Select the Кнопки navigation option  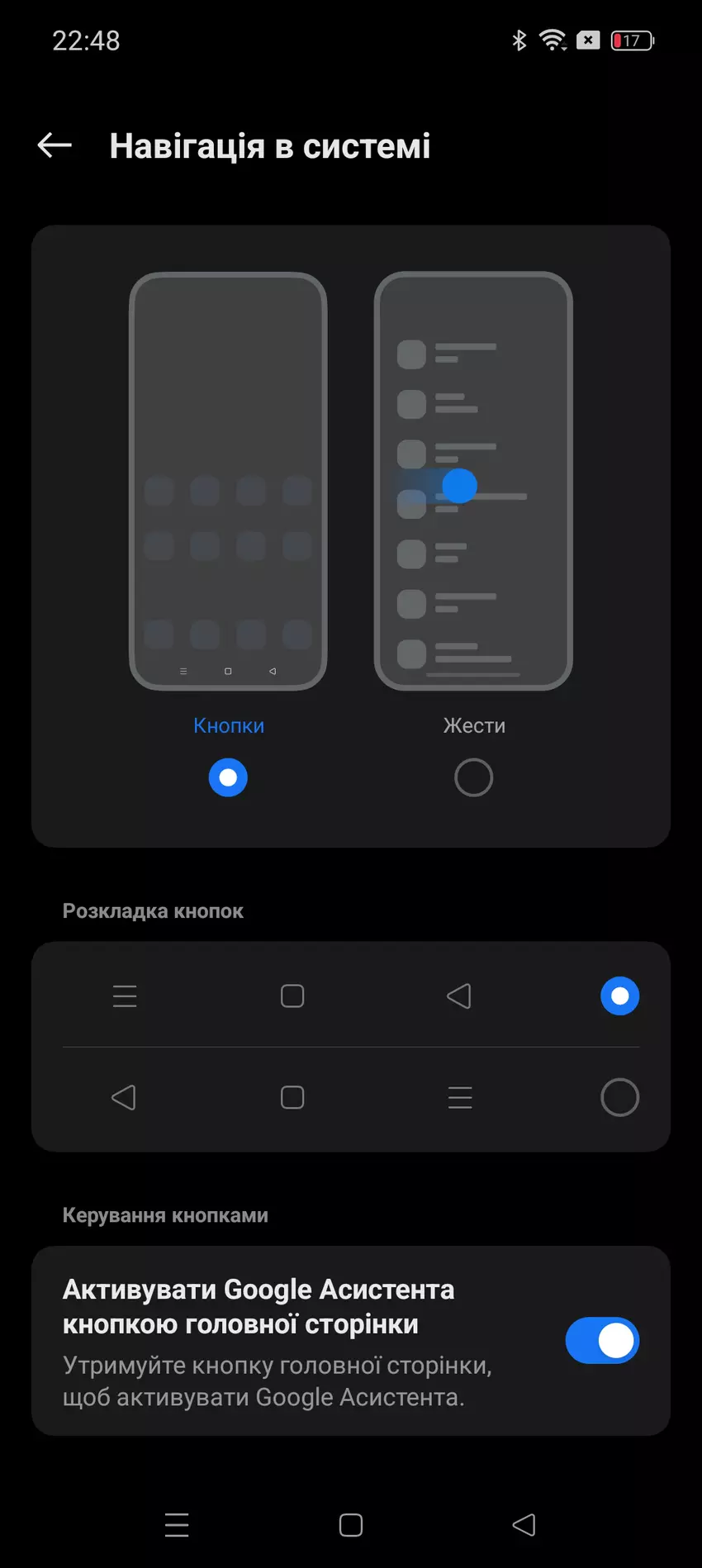[x=228, y=777]
